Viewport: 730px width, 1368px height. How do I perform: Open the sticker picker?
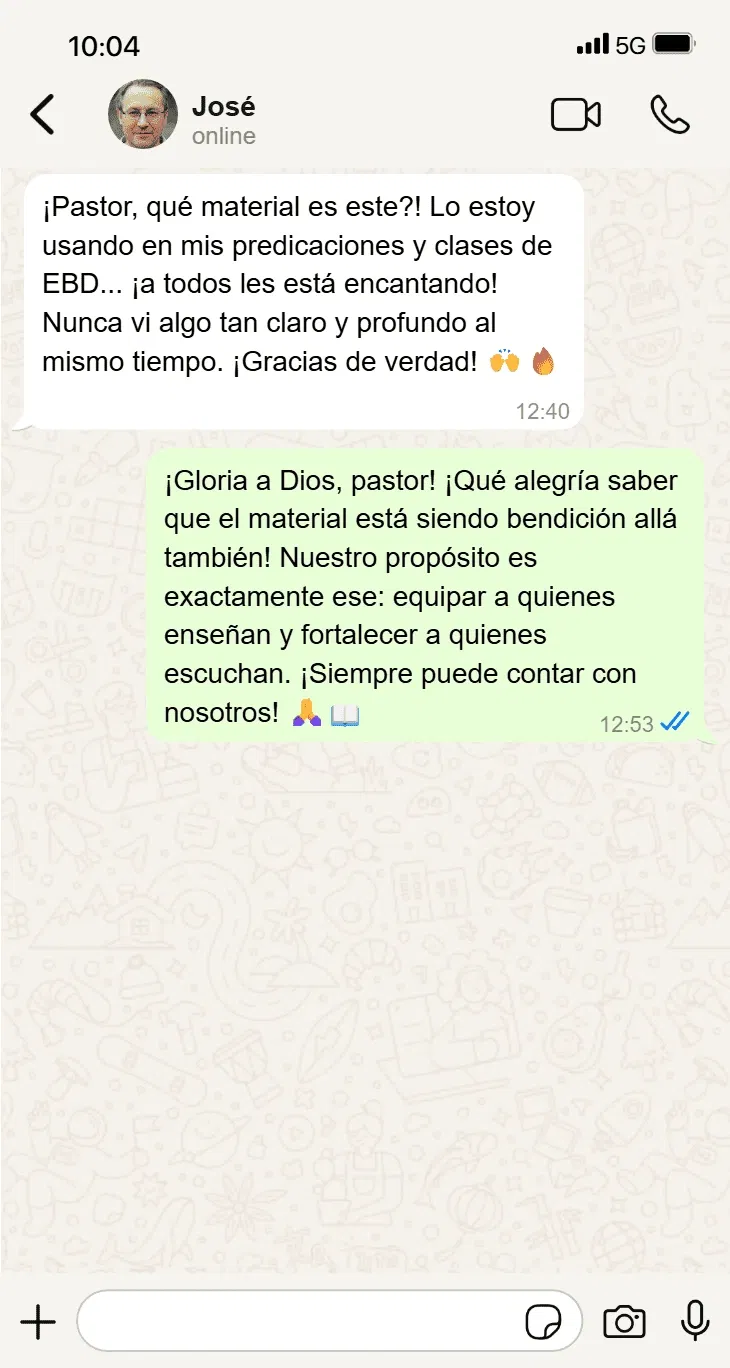pos(543,1322)
